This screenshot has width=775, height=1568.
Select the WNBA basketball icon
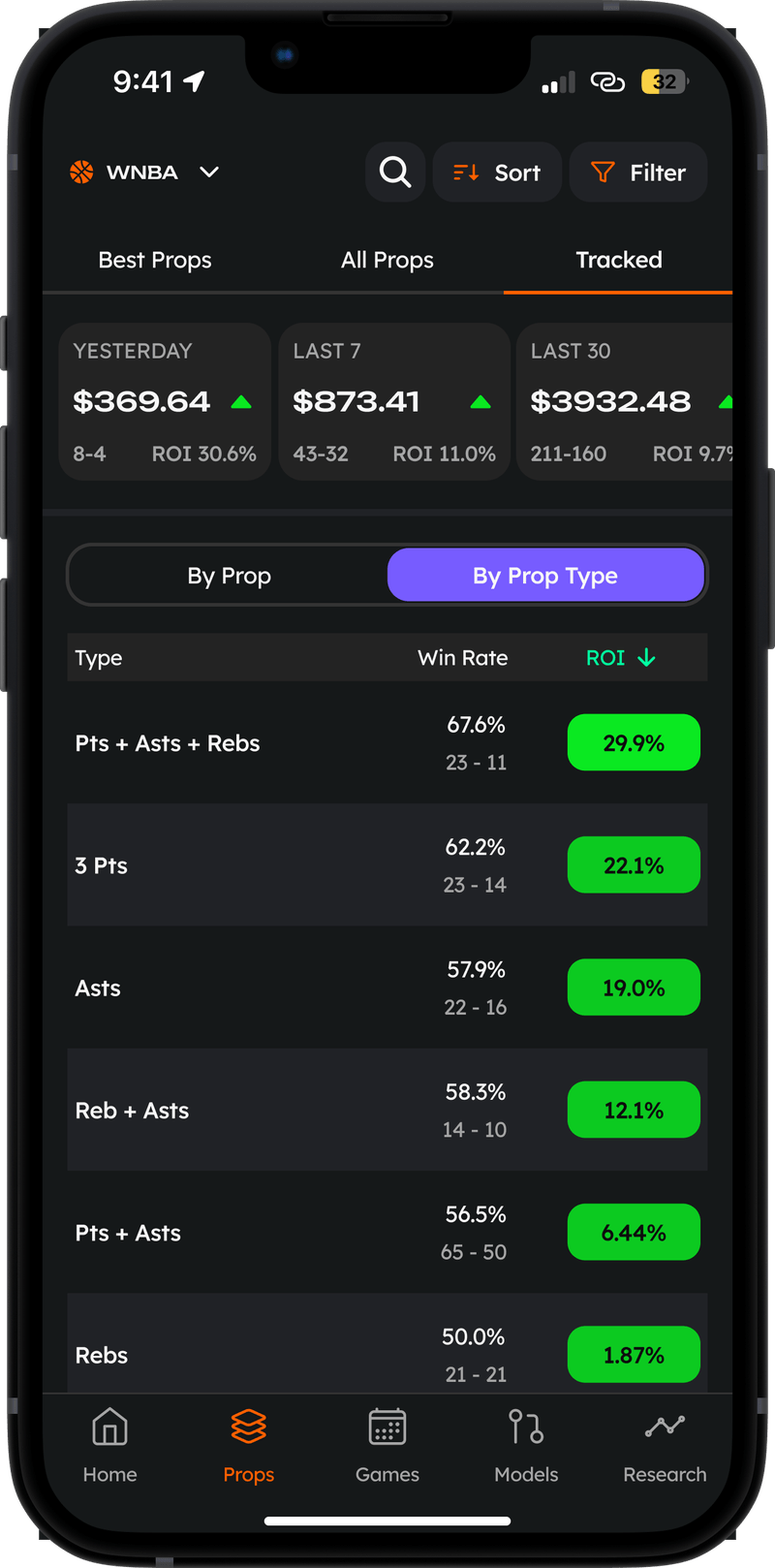[x=81, y=172]
